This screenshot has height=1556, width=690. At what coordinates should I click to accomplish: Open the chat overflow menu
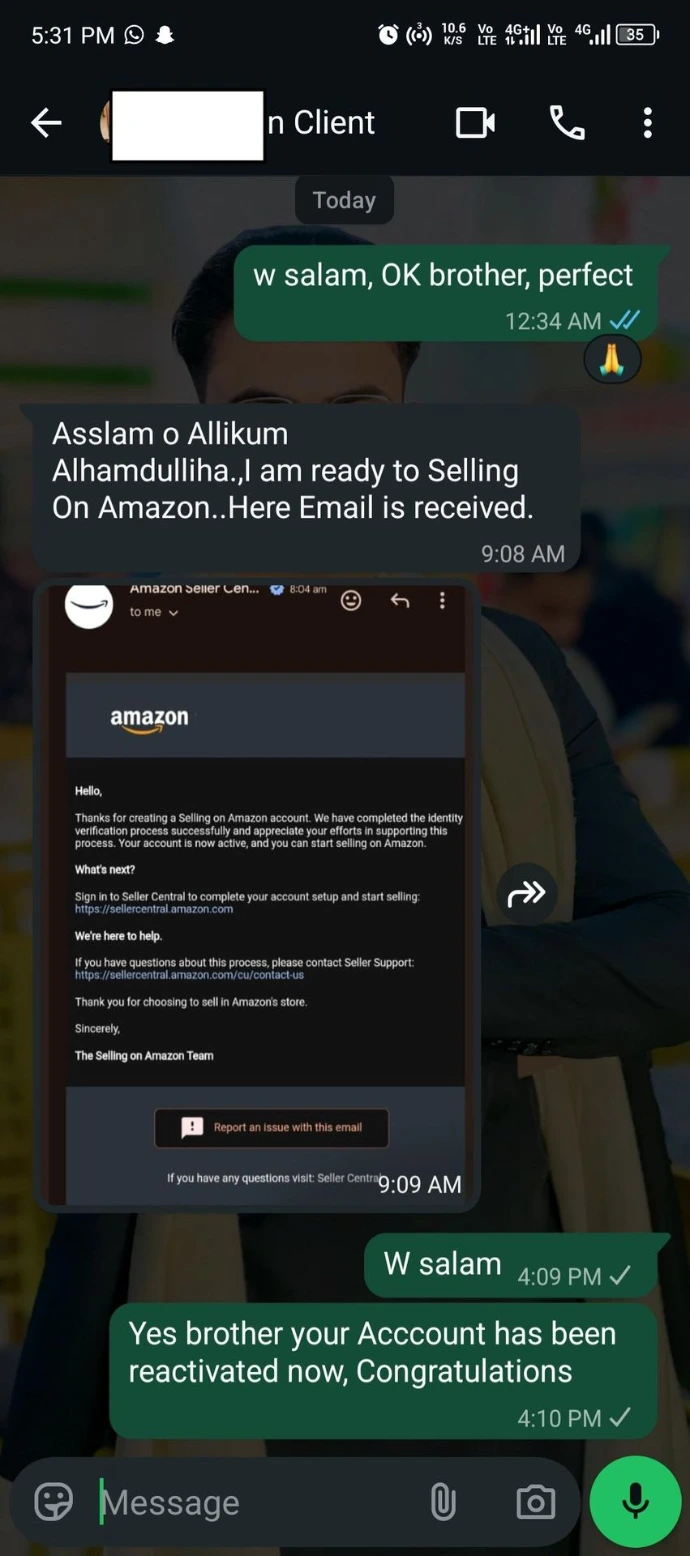pos(648,123)
